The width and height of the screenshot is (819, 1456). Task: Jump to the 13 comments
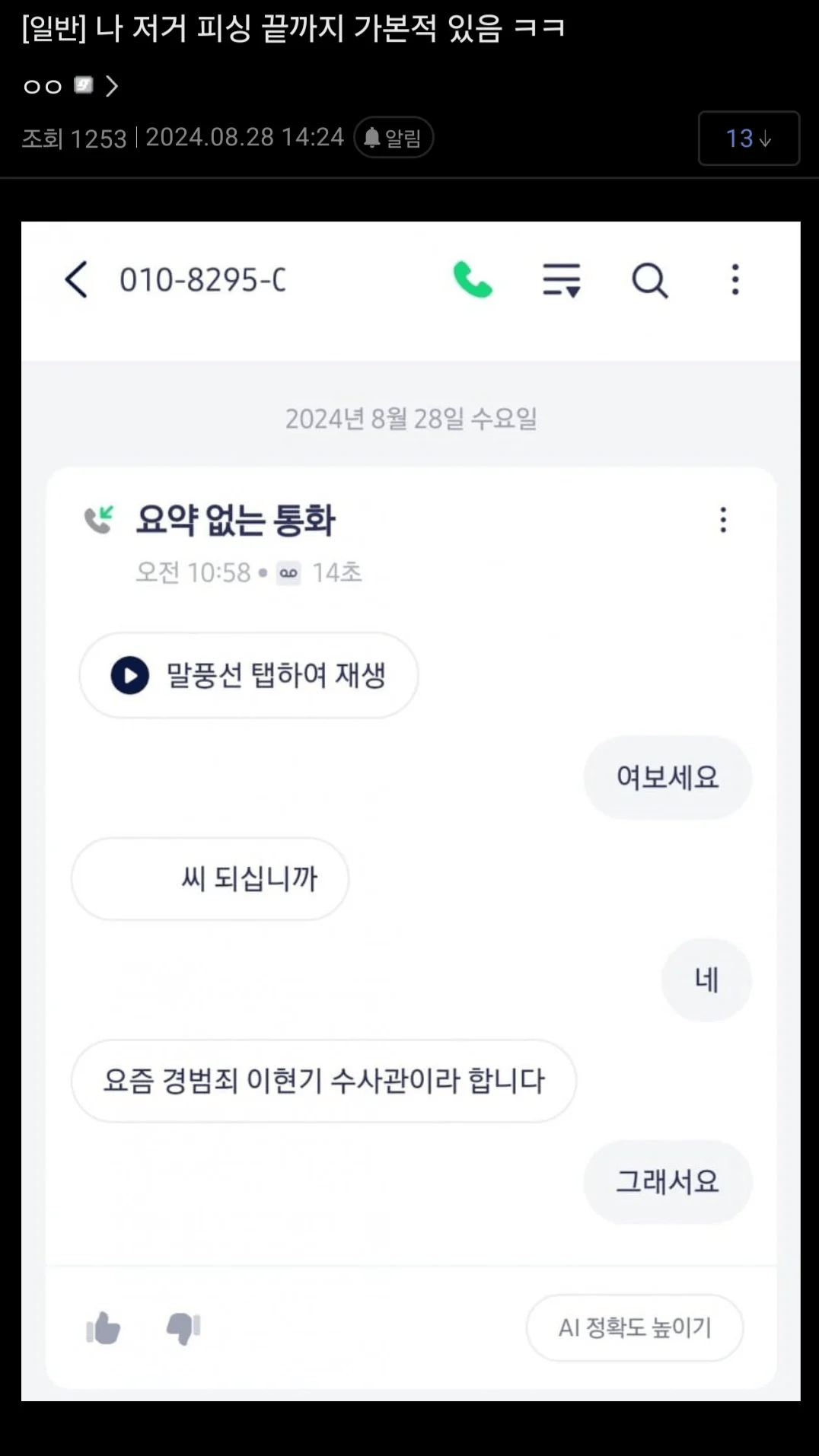pos(748,139)
